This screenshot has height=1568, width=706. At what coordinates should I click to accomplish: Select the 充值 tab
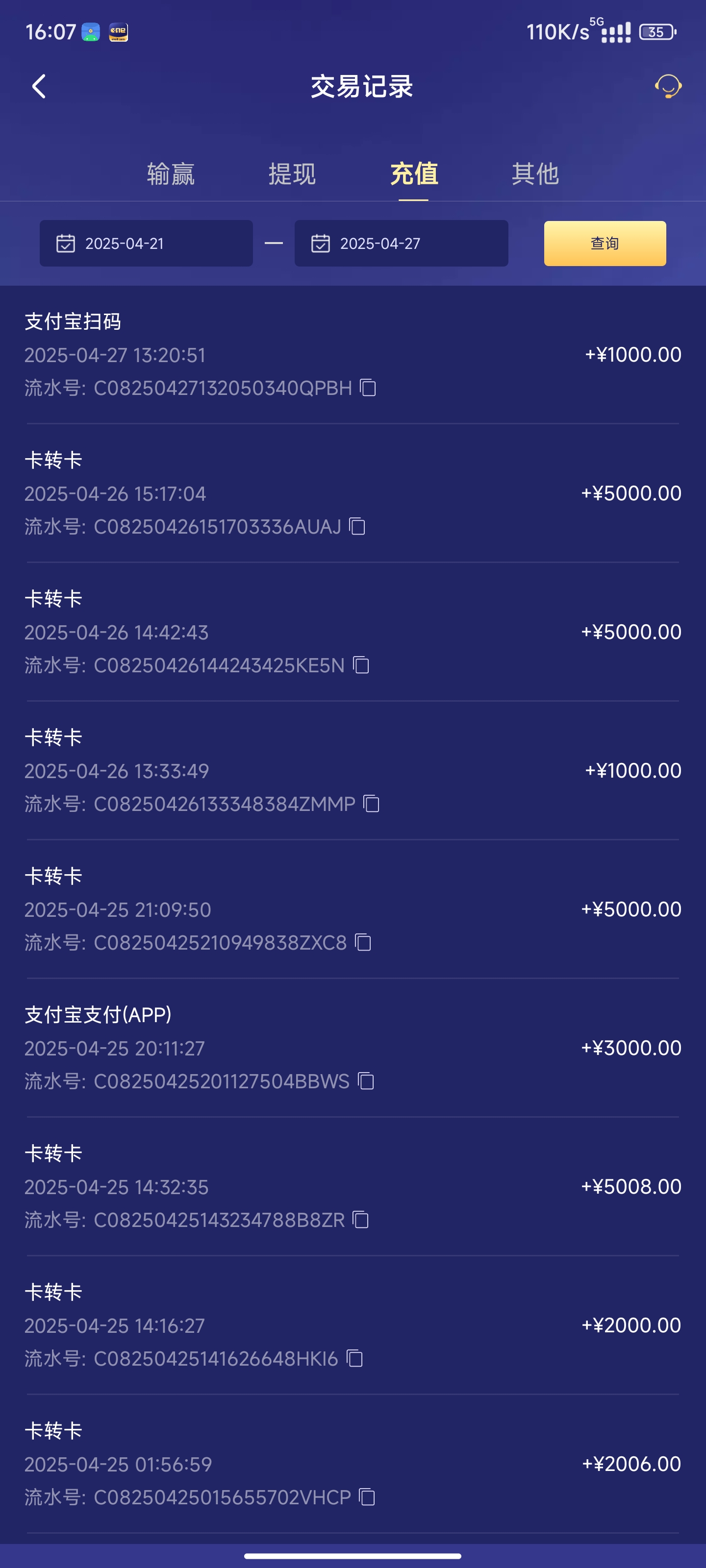pos(414,174)
